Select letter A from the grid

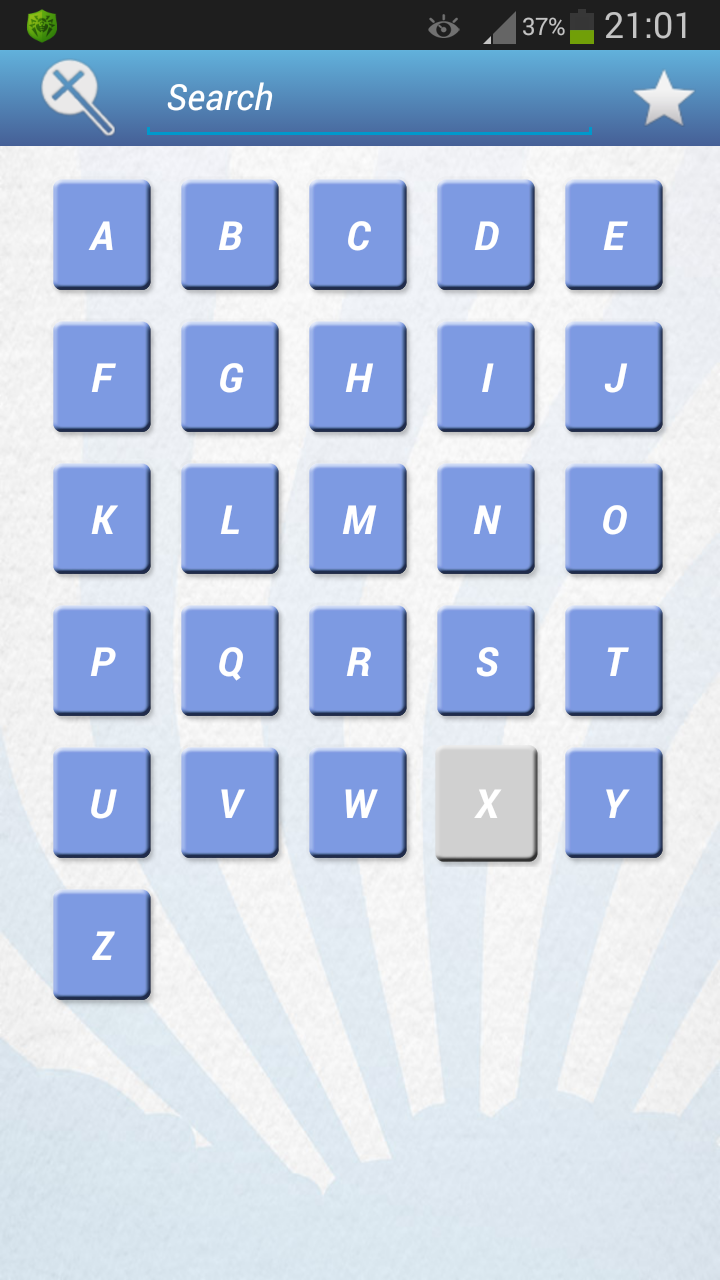[x=101, y=234]
